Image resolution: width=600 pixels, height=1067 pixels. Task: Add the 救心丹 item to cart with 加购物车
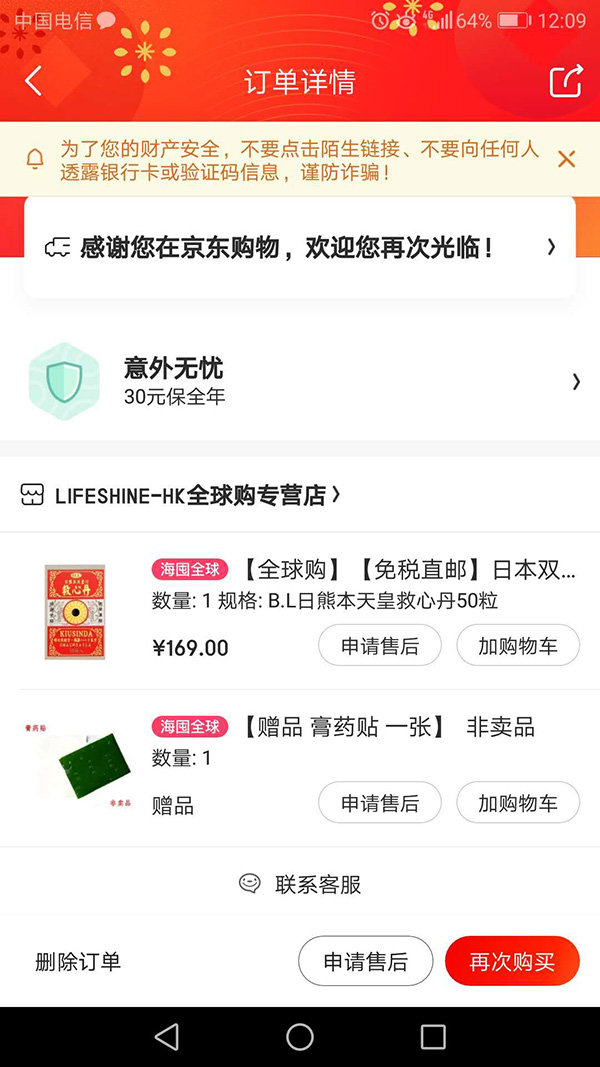pos(518,646)
